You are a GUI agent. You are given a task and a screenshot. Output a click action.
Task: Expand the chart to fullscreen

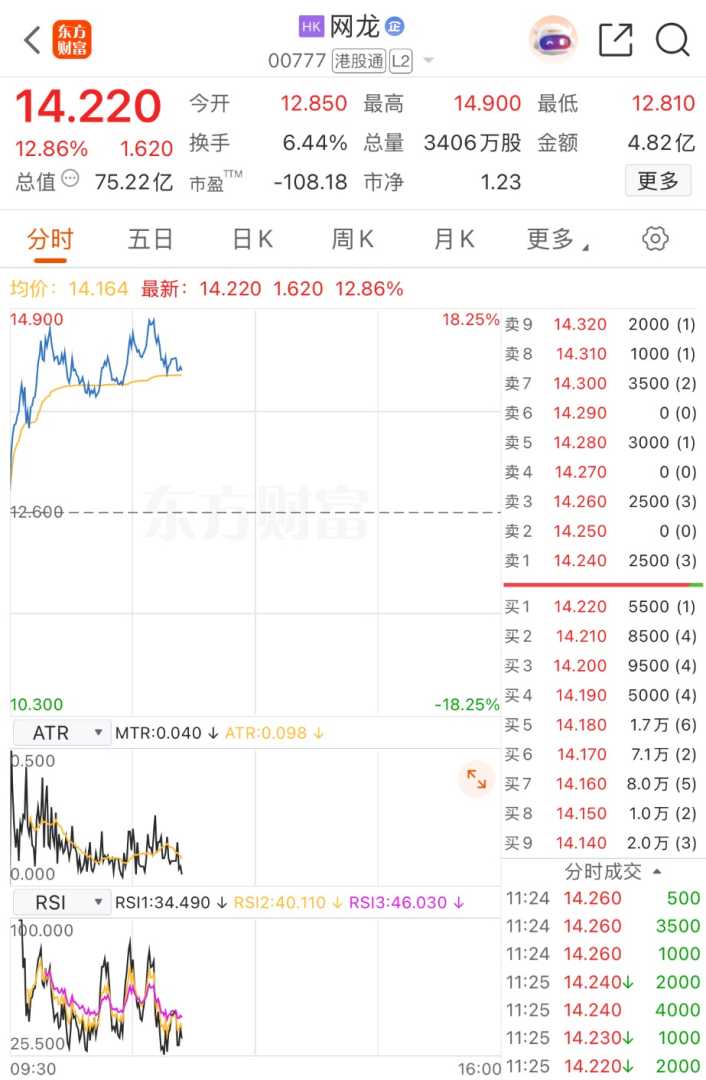click(476, 779)
